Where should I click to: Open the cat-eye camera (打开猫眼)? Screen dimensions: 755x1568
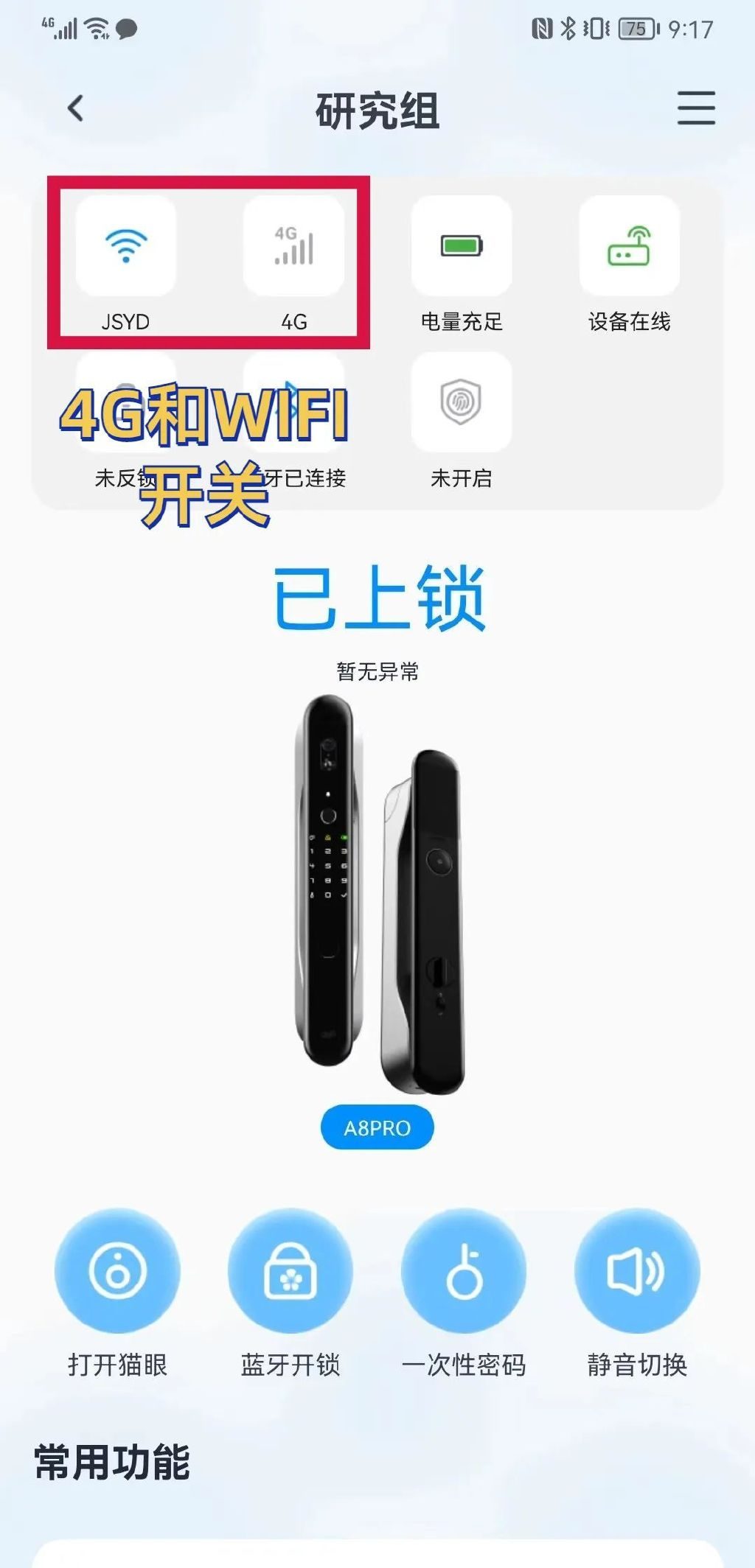[117, 1271]
